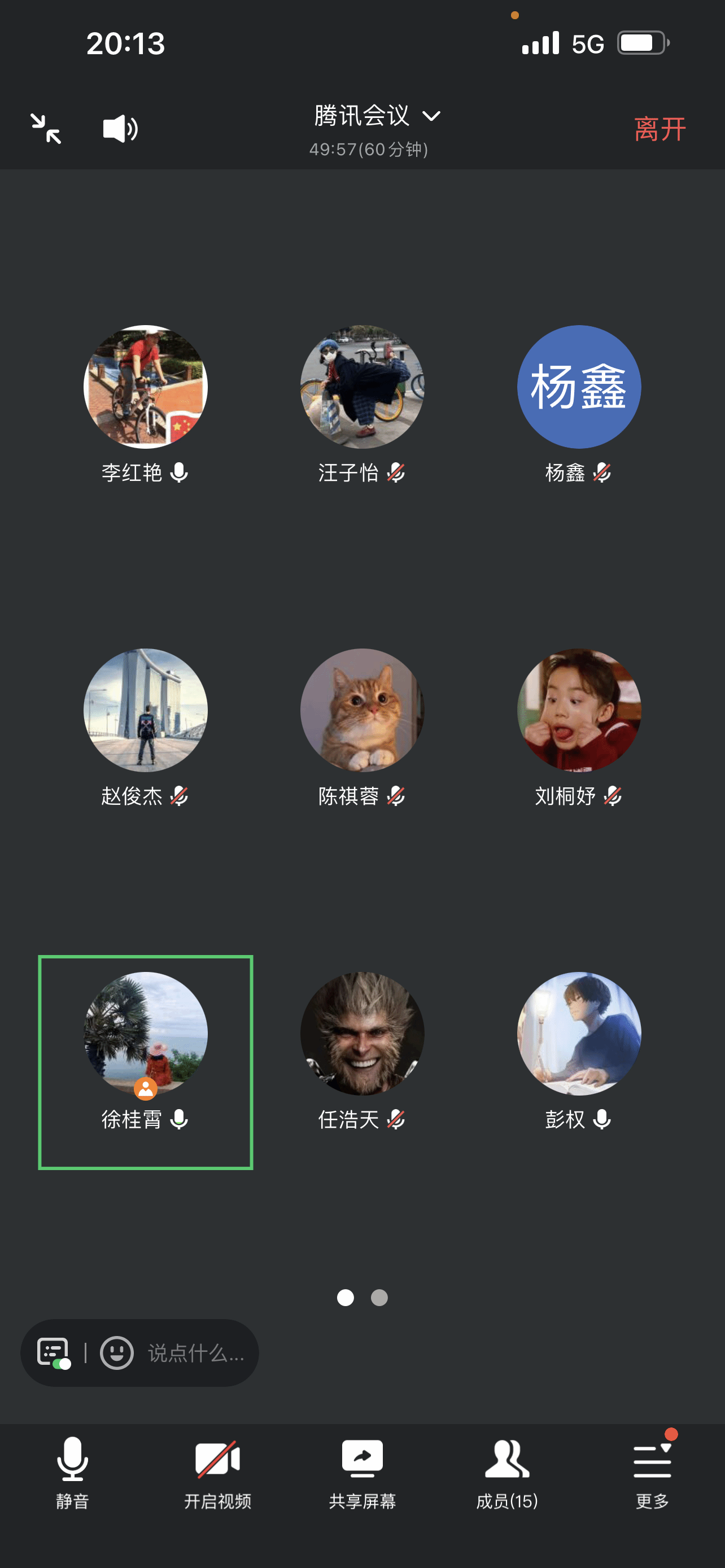
Task: Open participant 徐桂霞's tile
Action: pos(146,1033)
